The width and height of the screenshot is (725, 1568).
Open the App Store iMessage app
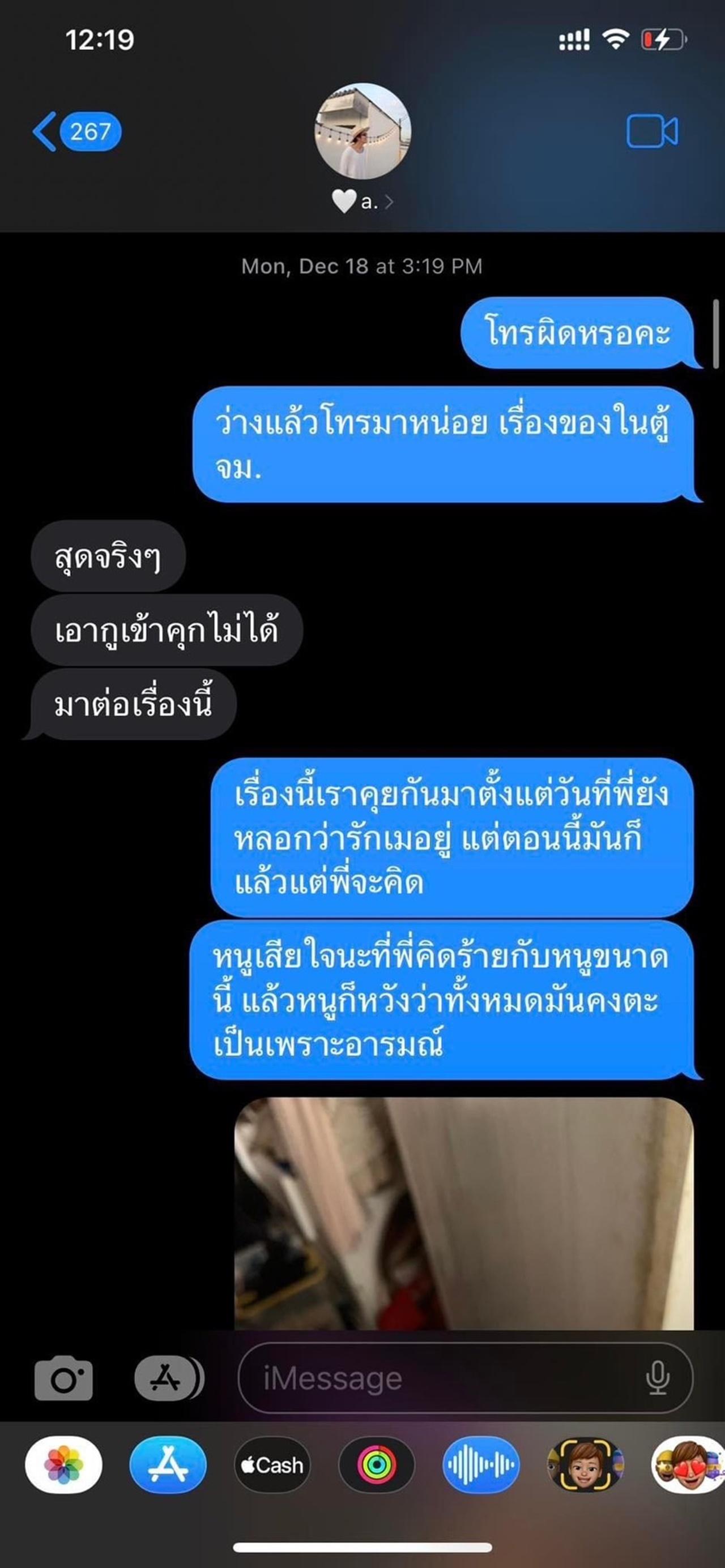tap(168, 1464)
